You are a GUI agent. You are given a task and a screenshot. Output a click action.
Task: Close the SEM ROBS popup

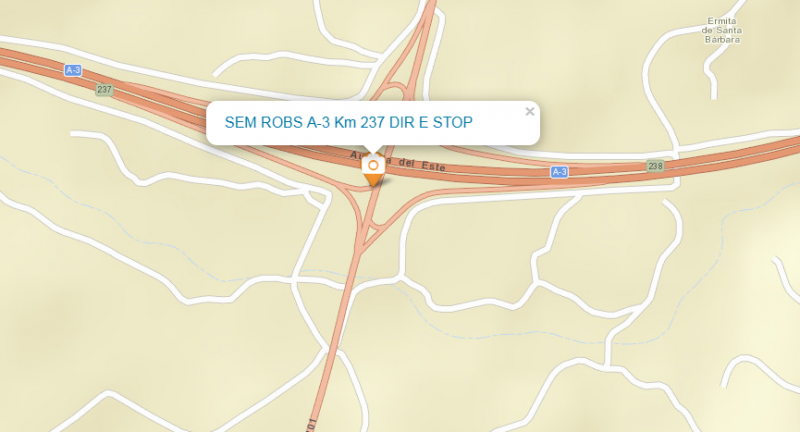tap(530, 112)
